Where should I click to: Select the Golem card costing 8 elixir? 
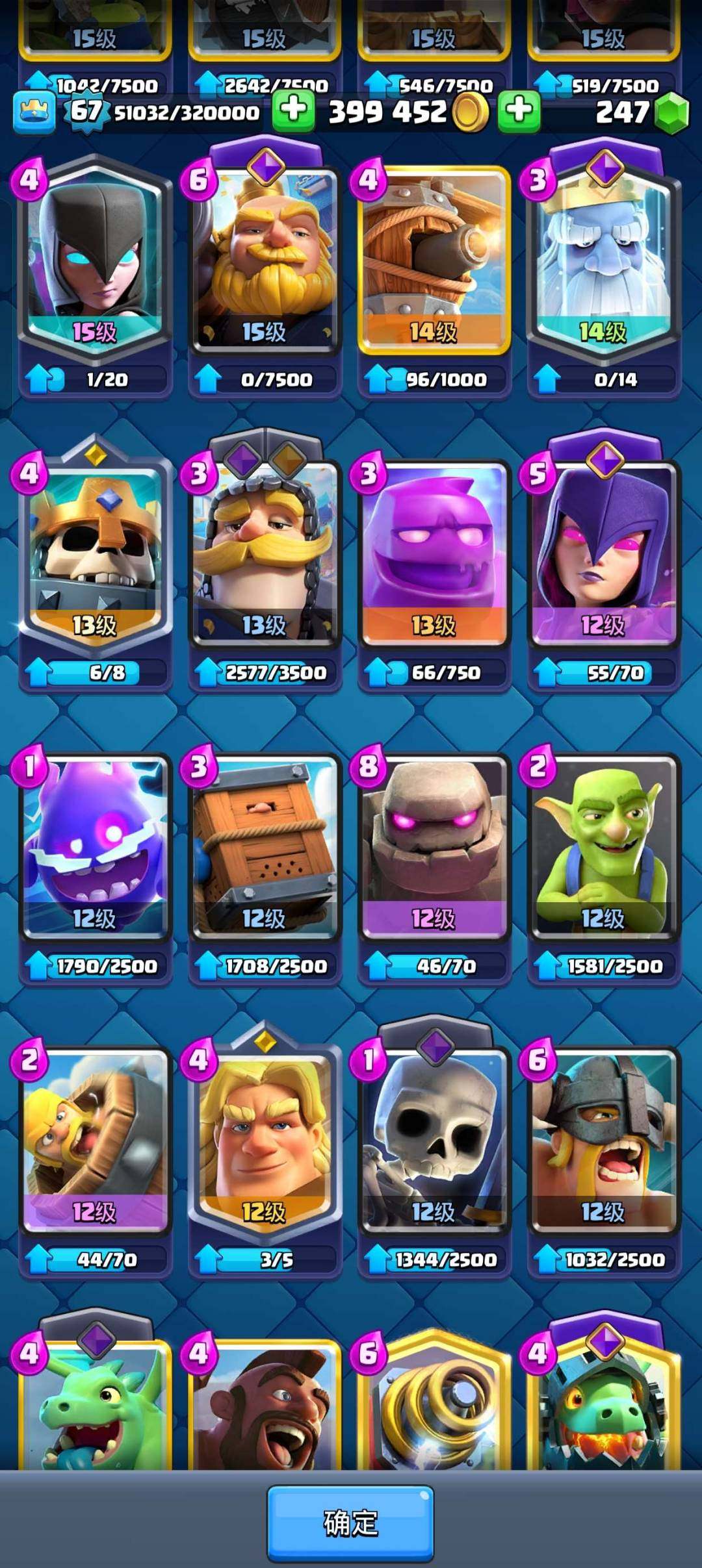coord(434,844)
